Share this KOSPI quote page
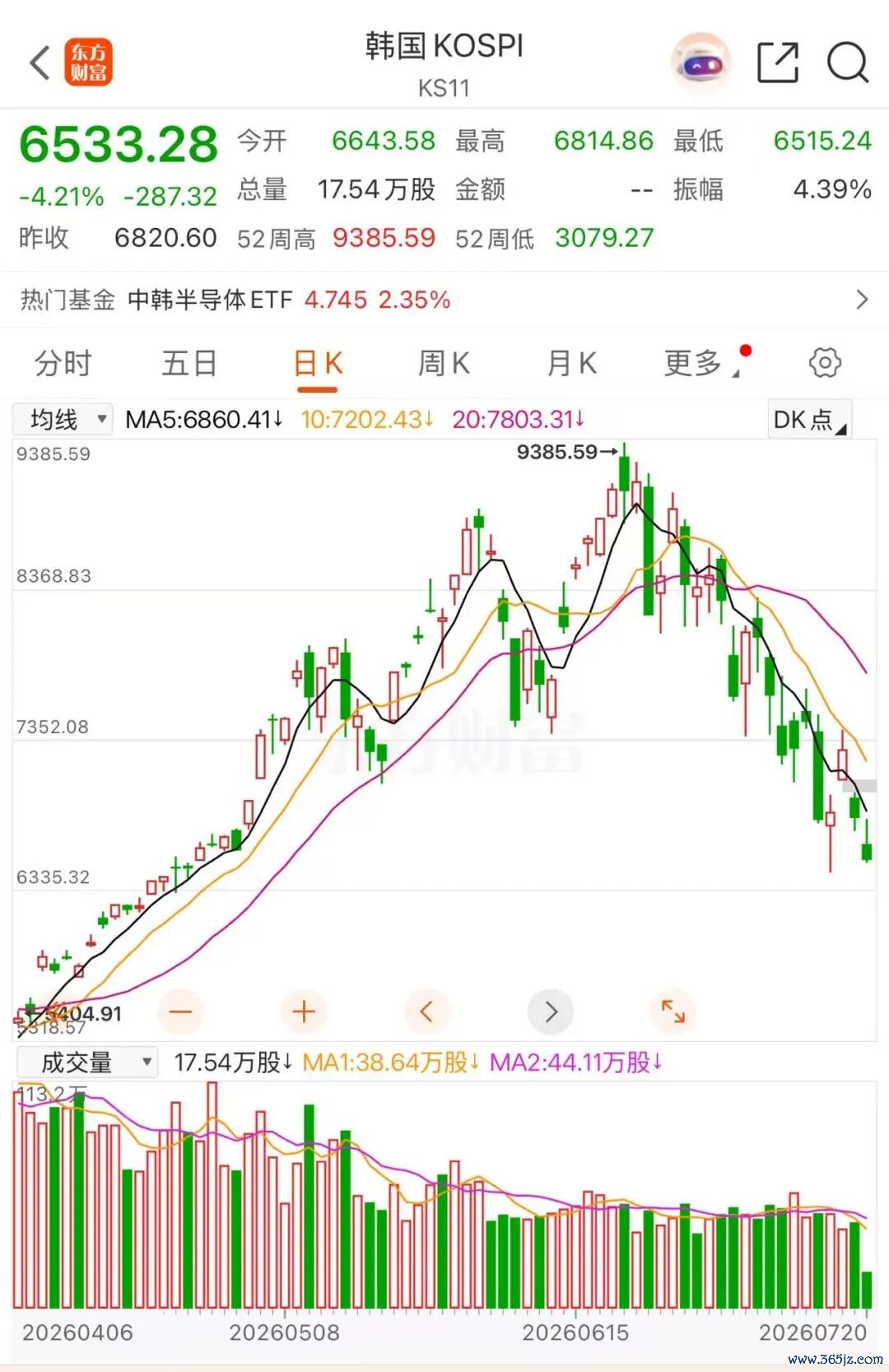This screenshot has width=889, height=1372. [778, 63]
